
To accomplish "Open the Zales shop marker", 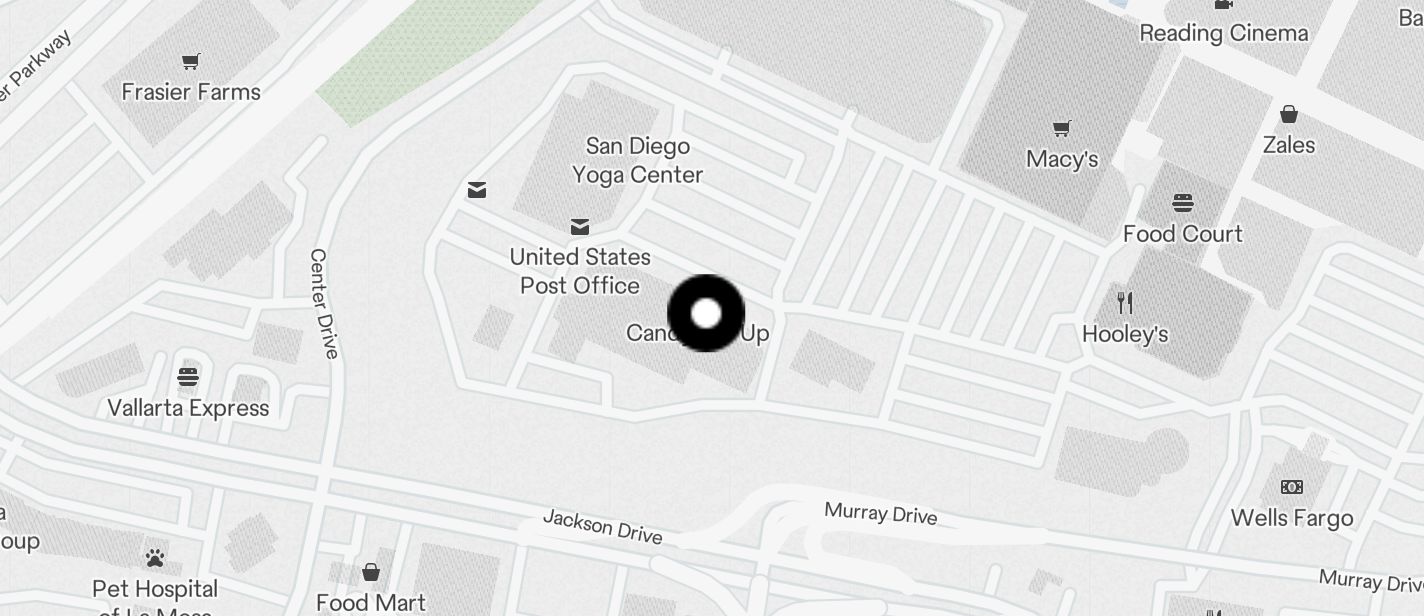I will click(1289, 114).
